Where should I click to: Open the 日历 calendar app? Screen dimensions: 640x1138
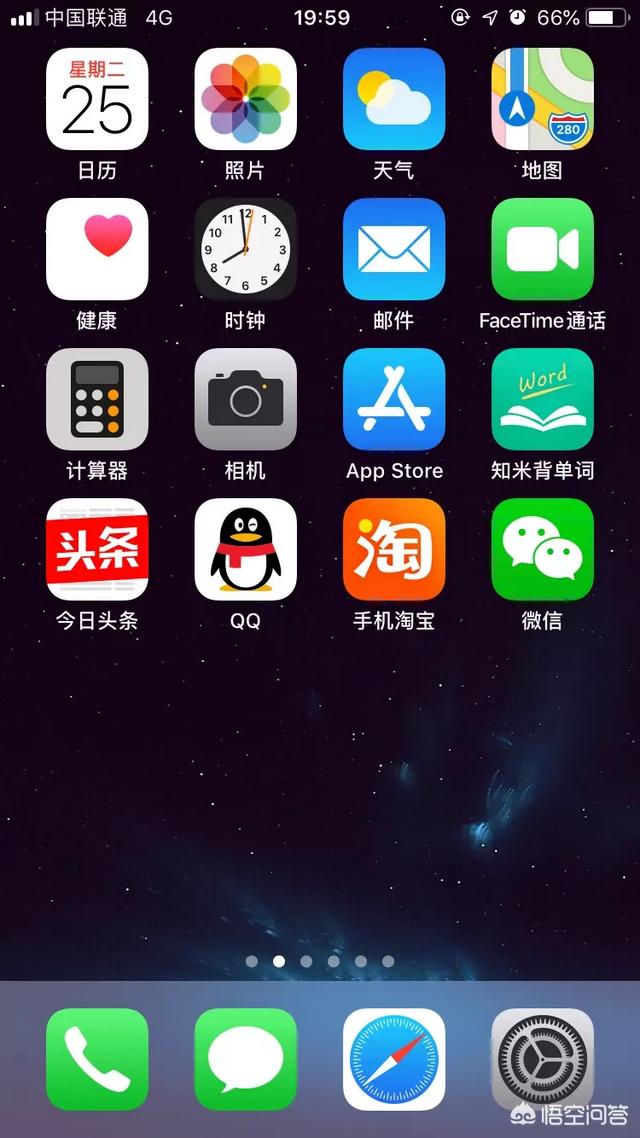(97, 99)
